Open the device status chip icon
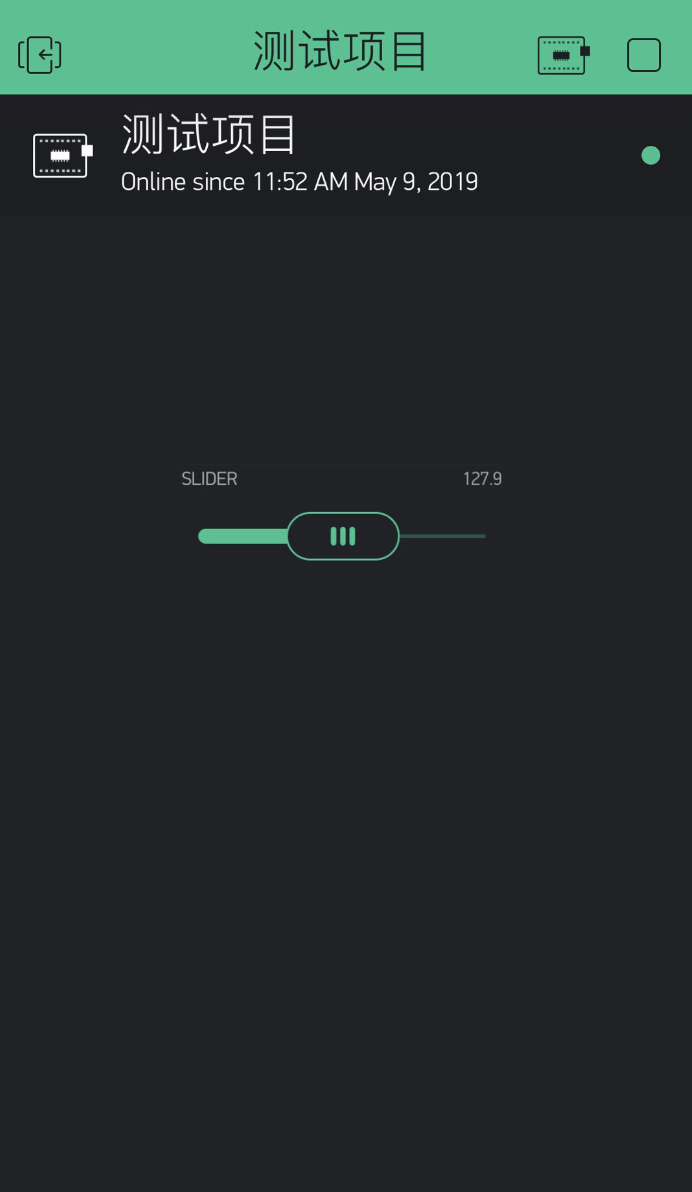The height and width of the screenshot is (1192, 692). pos(563,55)
